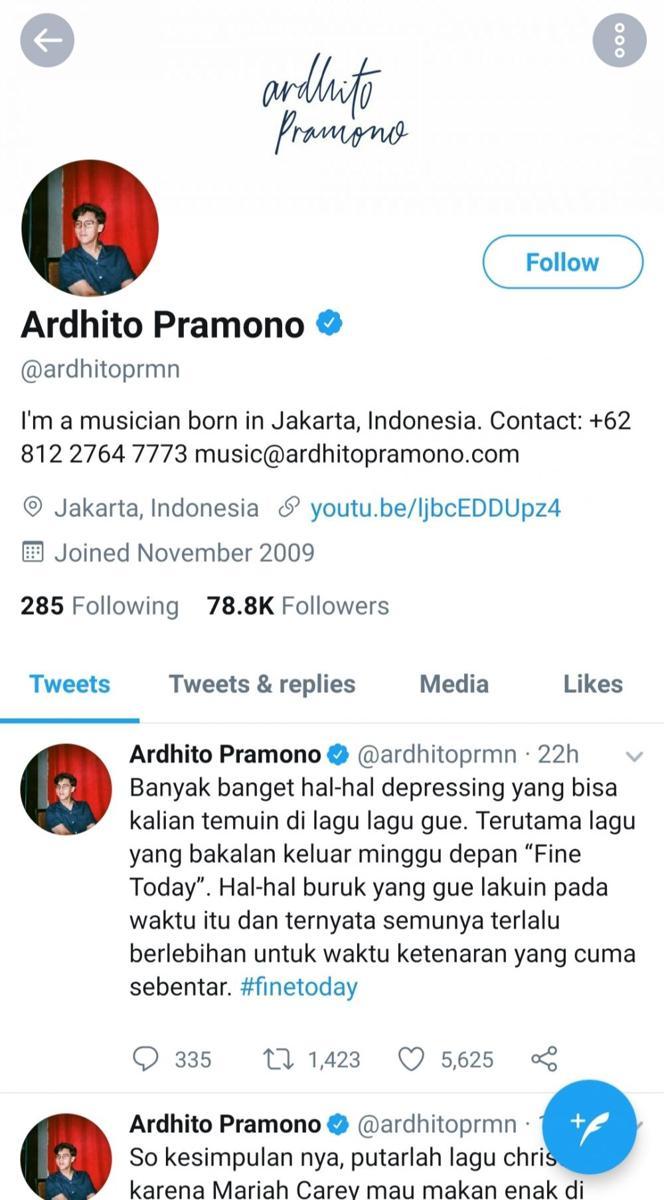The height and width of the screenshot is (1200, 664).
Task: Follow Ardhito Pramono
Action: (562, 262)
